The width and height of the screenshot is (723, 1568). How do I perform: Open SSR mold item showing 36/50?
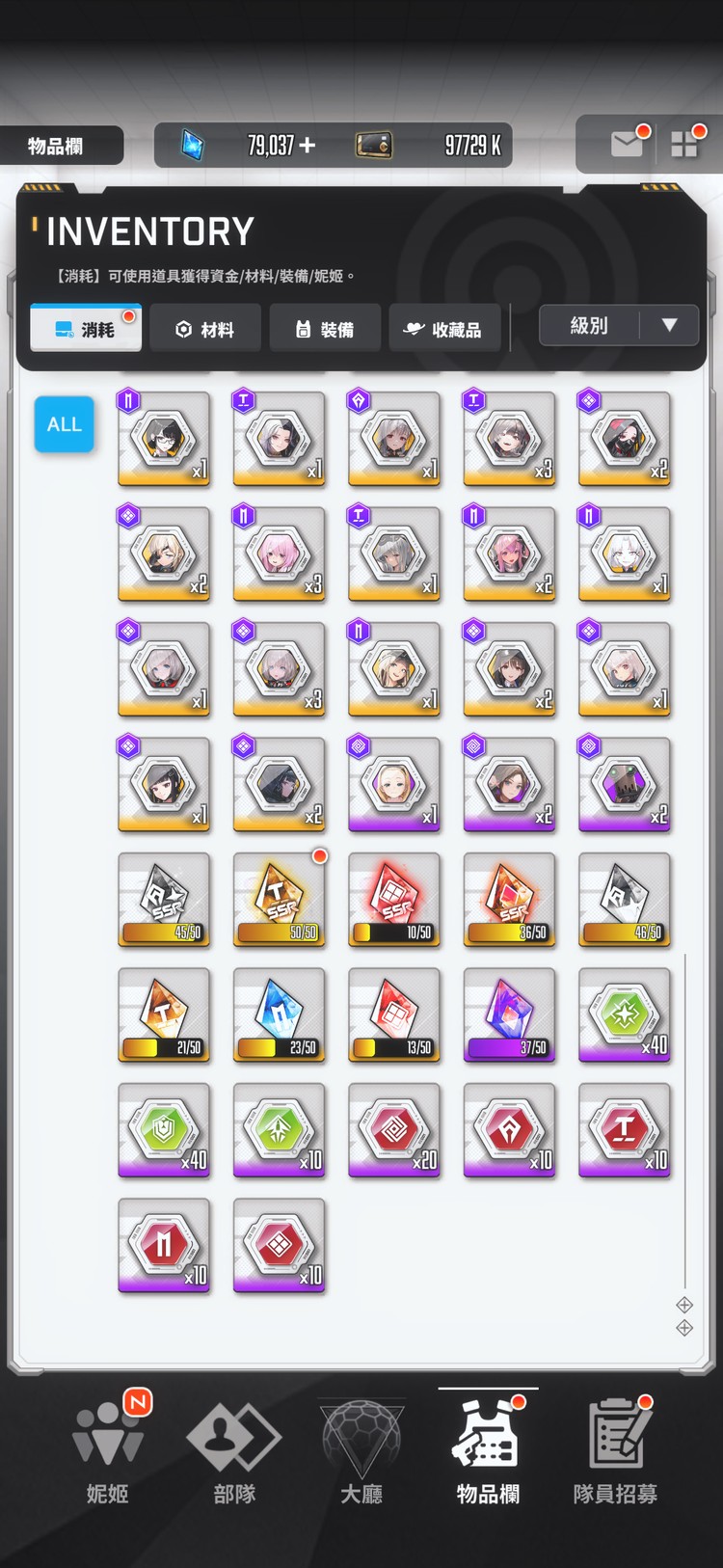click(510, 900)
